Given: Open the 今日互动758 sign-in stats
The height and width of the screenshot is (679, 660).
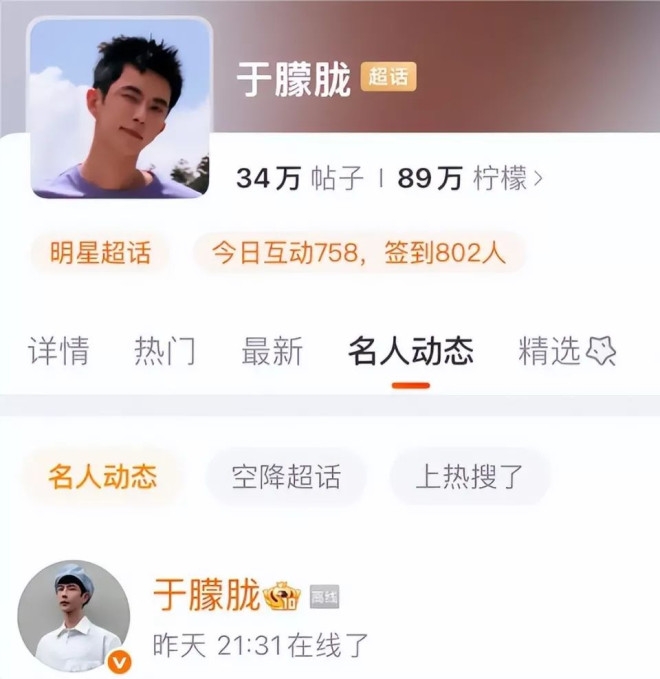Looking at the screenshot, I should point(358,253).
